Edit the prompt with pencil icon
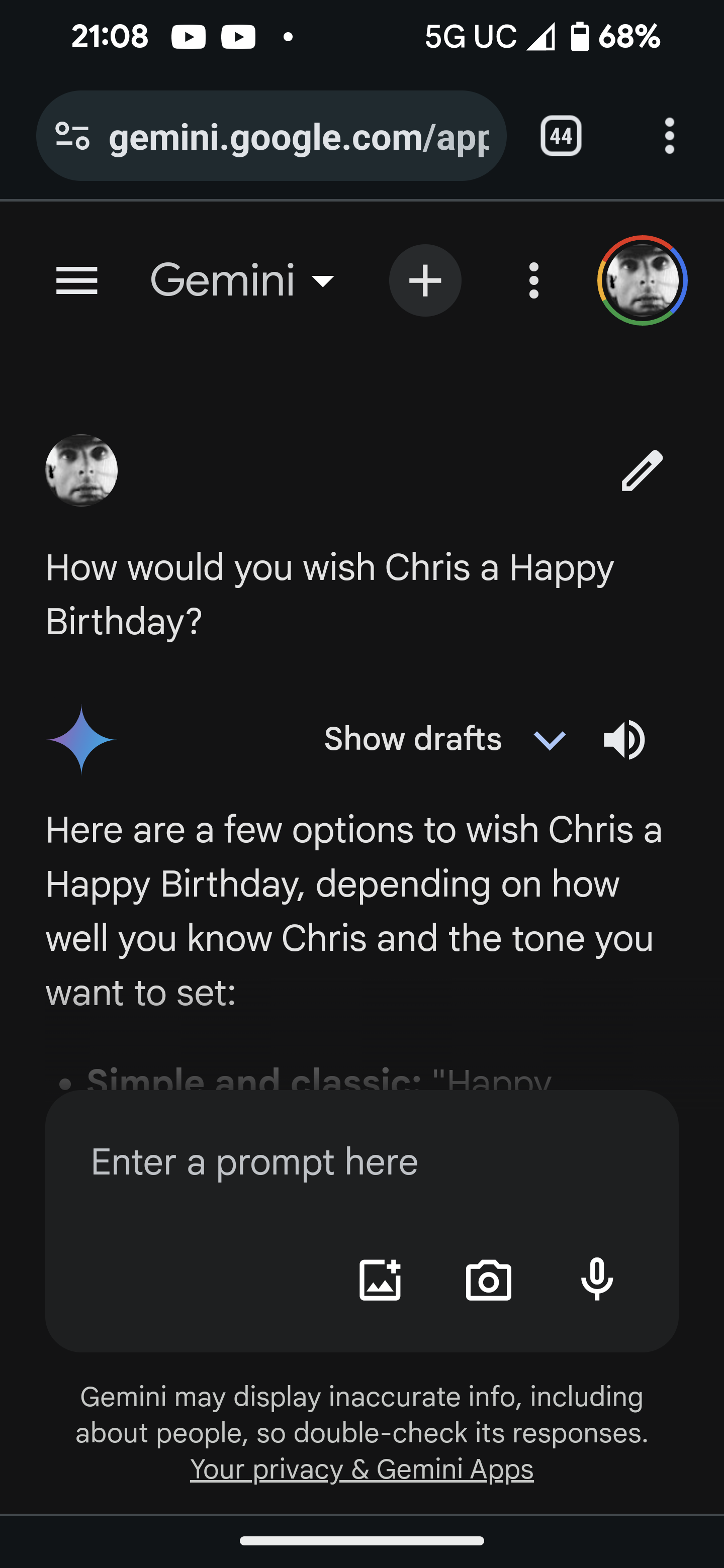Image resolution: width=724 pixels, height=1568 pixels. [642, 470]
